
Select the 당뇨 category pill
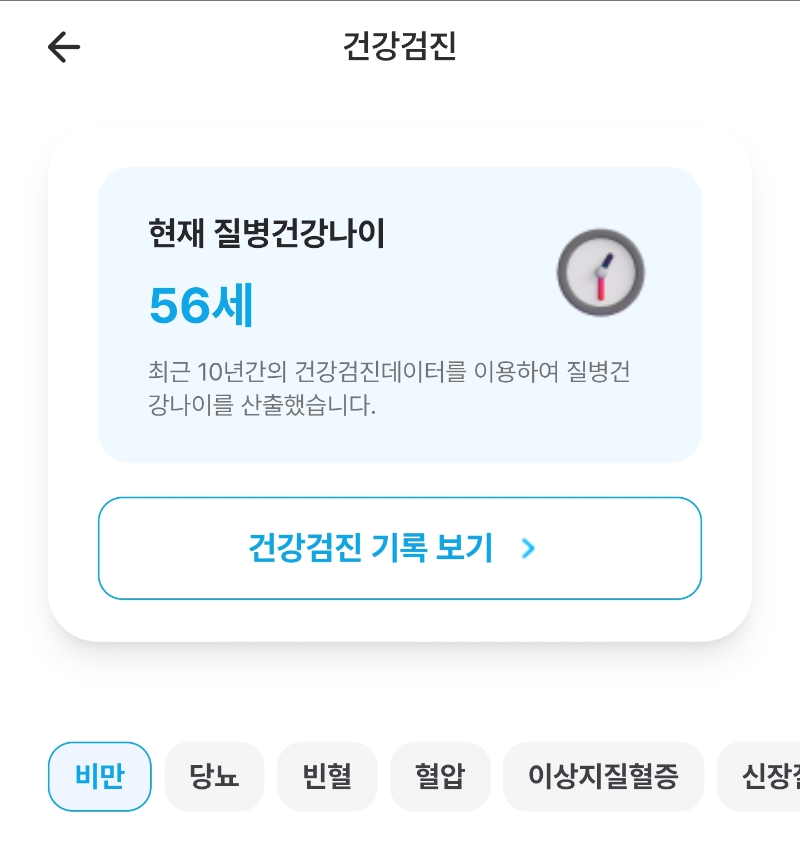(x=213, y=777)
